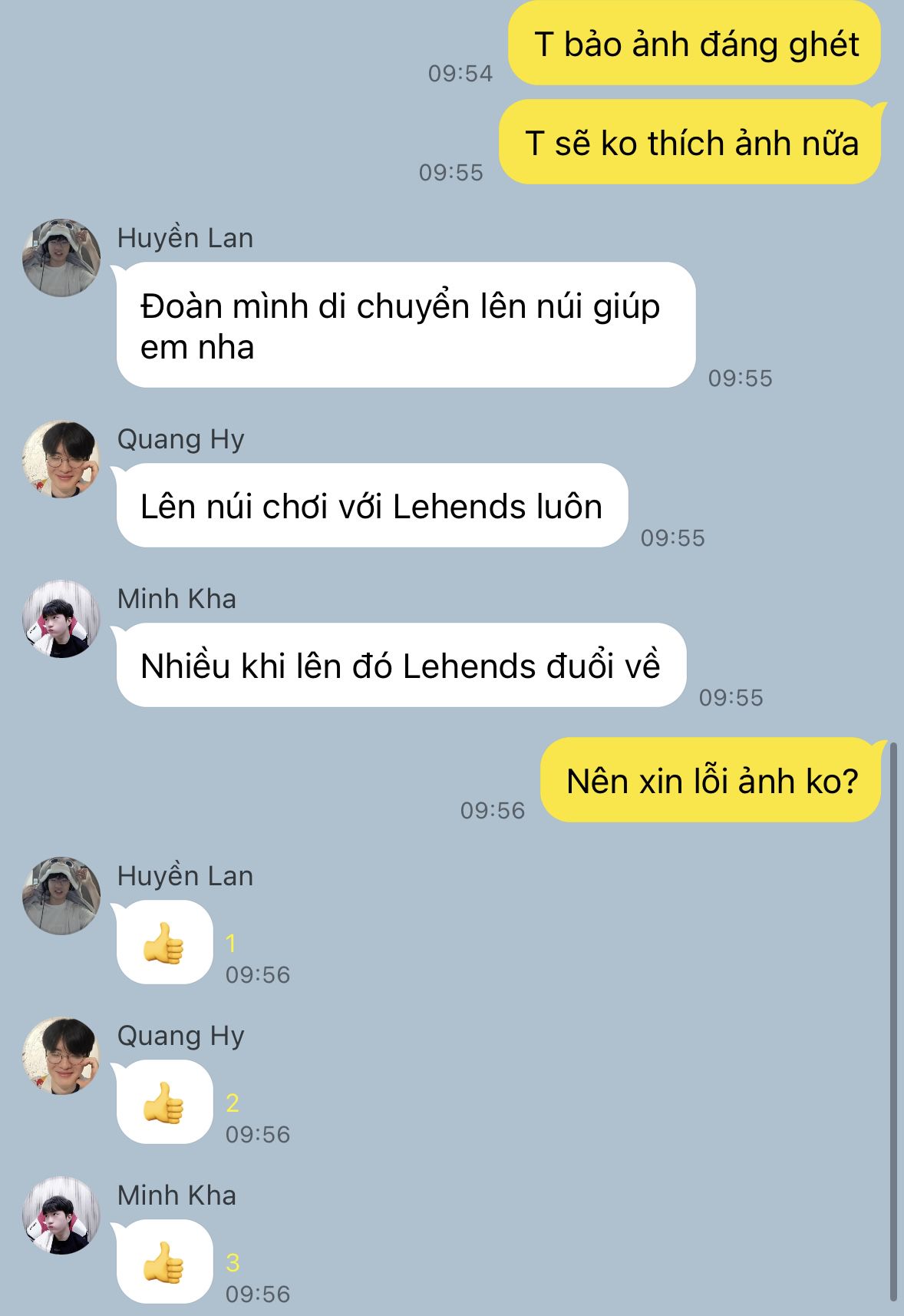This screenshot has height=1316, width=904.
Task: View Quang Hy's profile photo beside "Lên núi chơi"
Action: (x=61, y=459)
